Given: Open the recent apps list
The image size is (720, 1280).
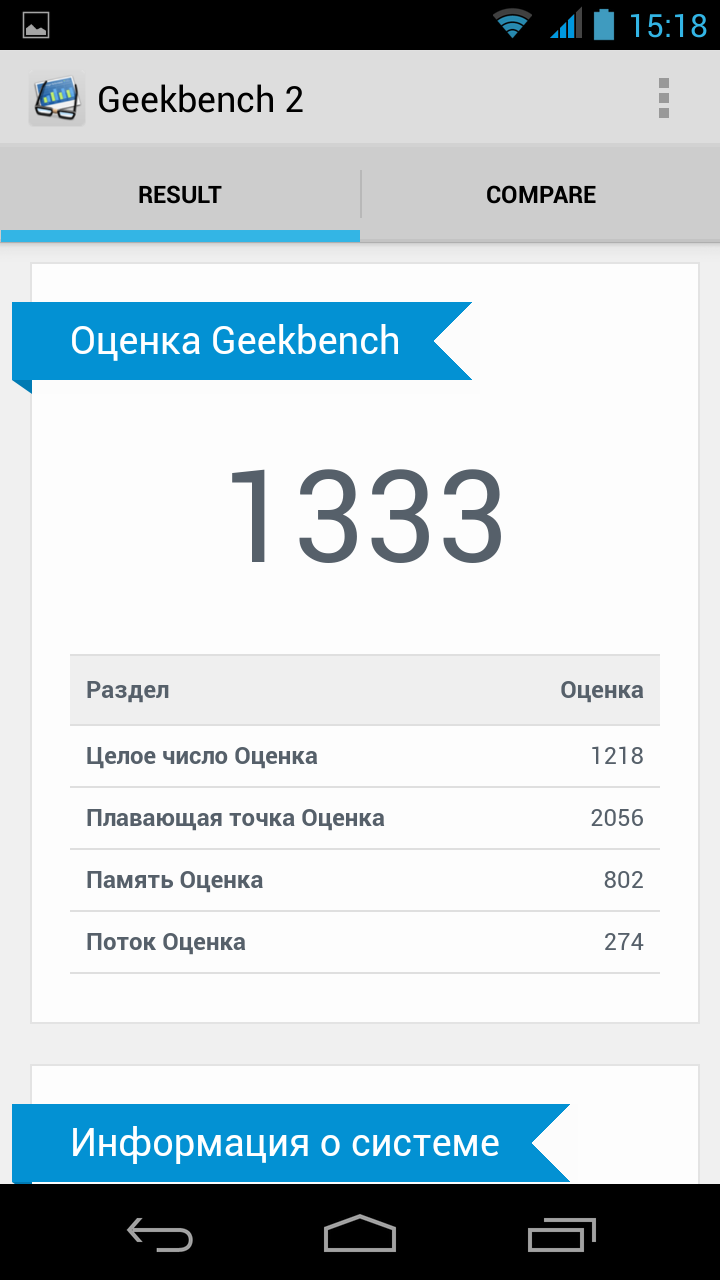Looking at the screenshot, I should click(x=561, y=1234).
